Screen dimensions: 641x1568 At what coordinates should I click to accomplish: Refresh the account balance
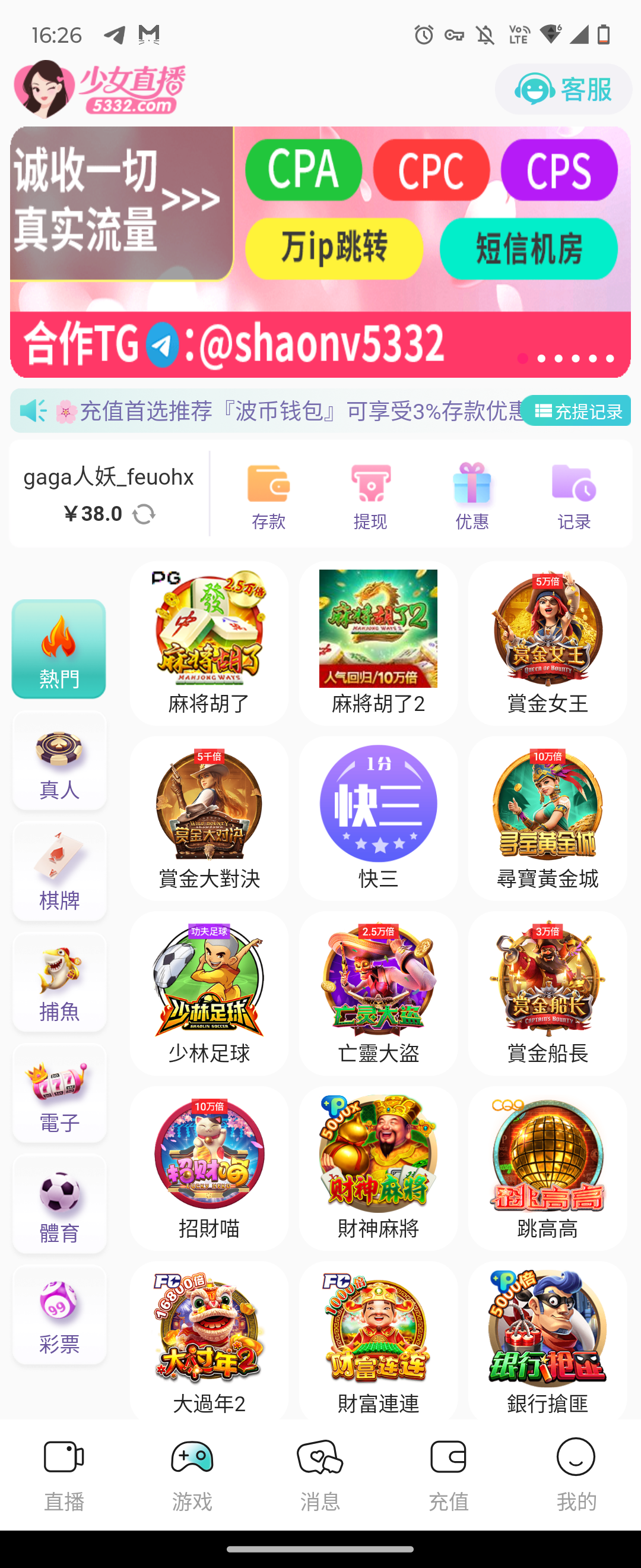[144, 514]
